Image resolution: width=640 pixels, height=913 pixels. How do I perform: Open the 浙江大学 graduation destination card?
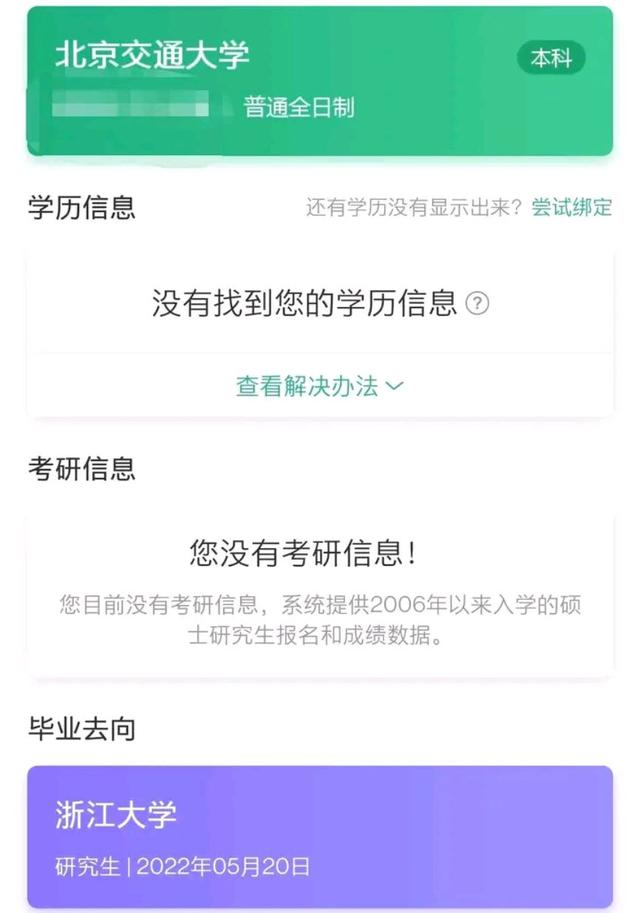coord(318,836)
